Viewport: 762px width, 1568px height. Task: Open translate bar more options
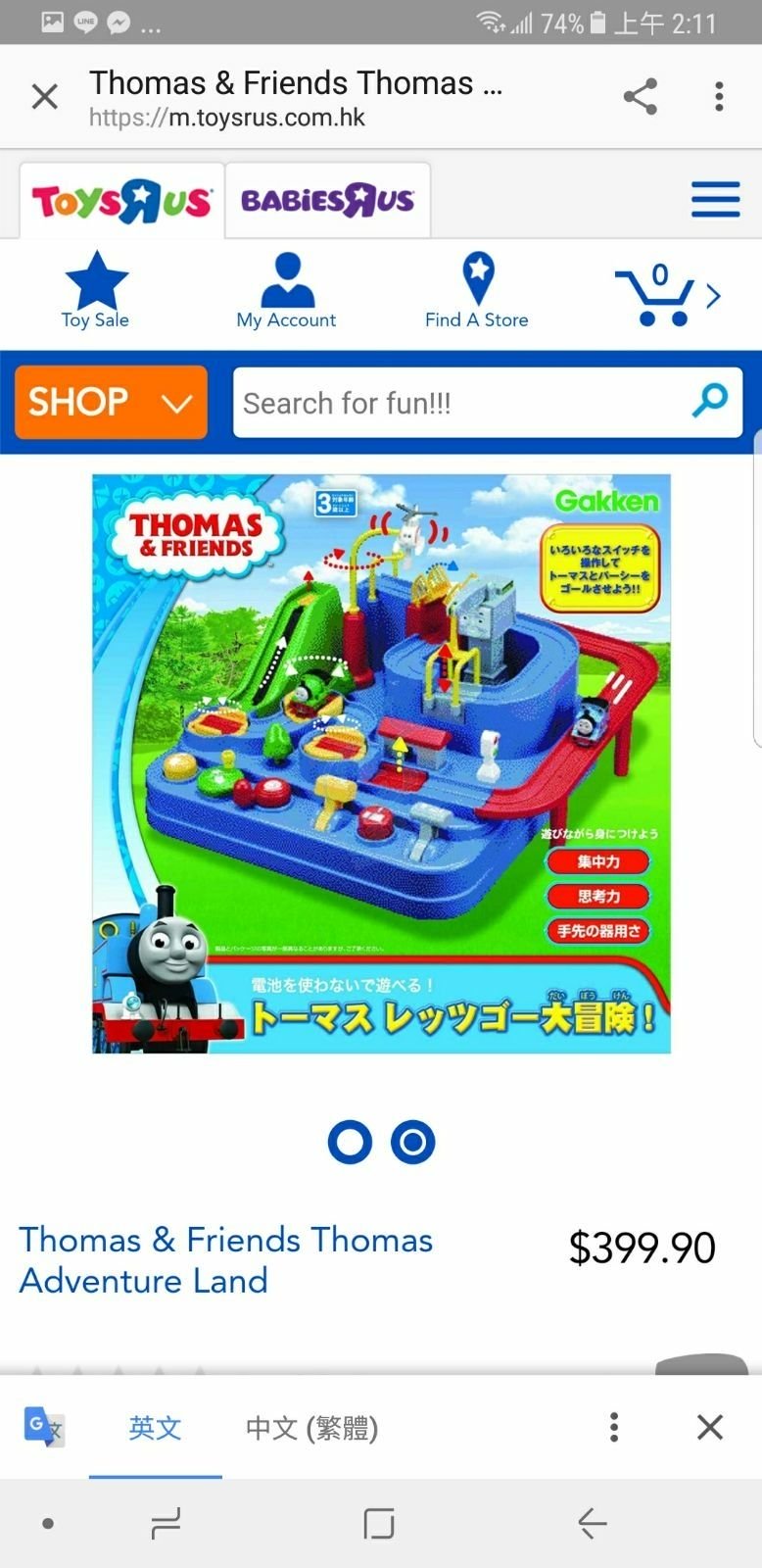pos(614,1427)
